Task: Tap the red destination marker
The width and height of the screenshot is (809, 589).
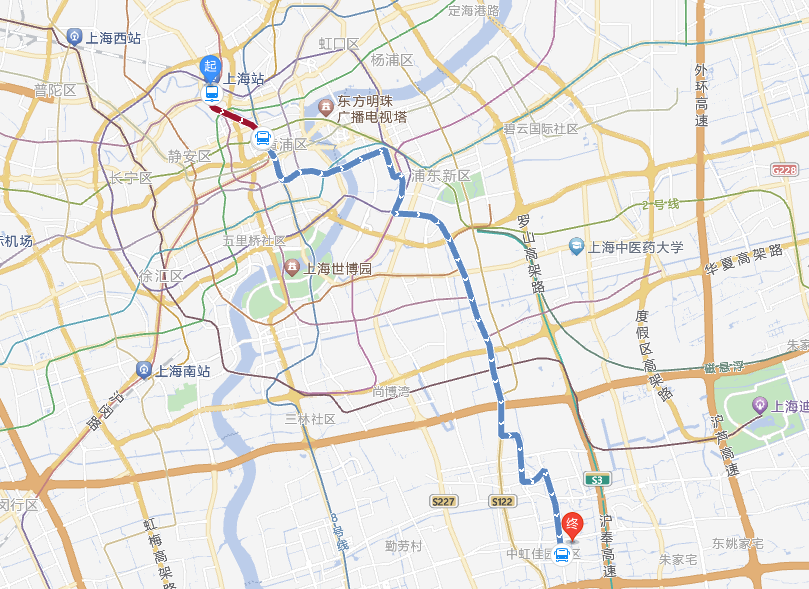Action: (572, 523)
